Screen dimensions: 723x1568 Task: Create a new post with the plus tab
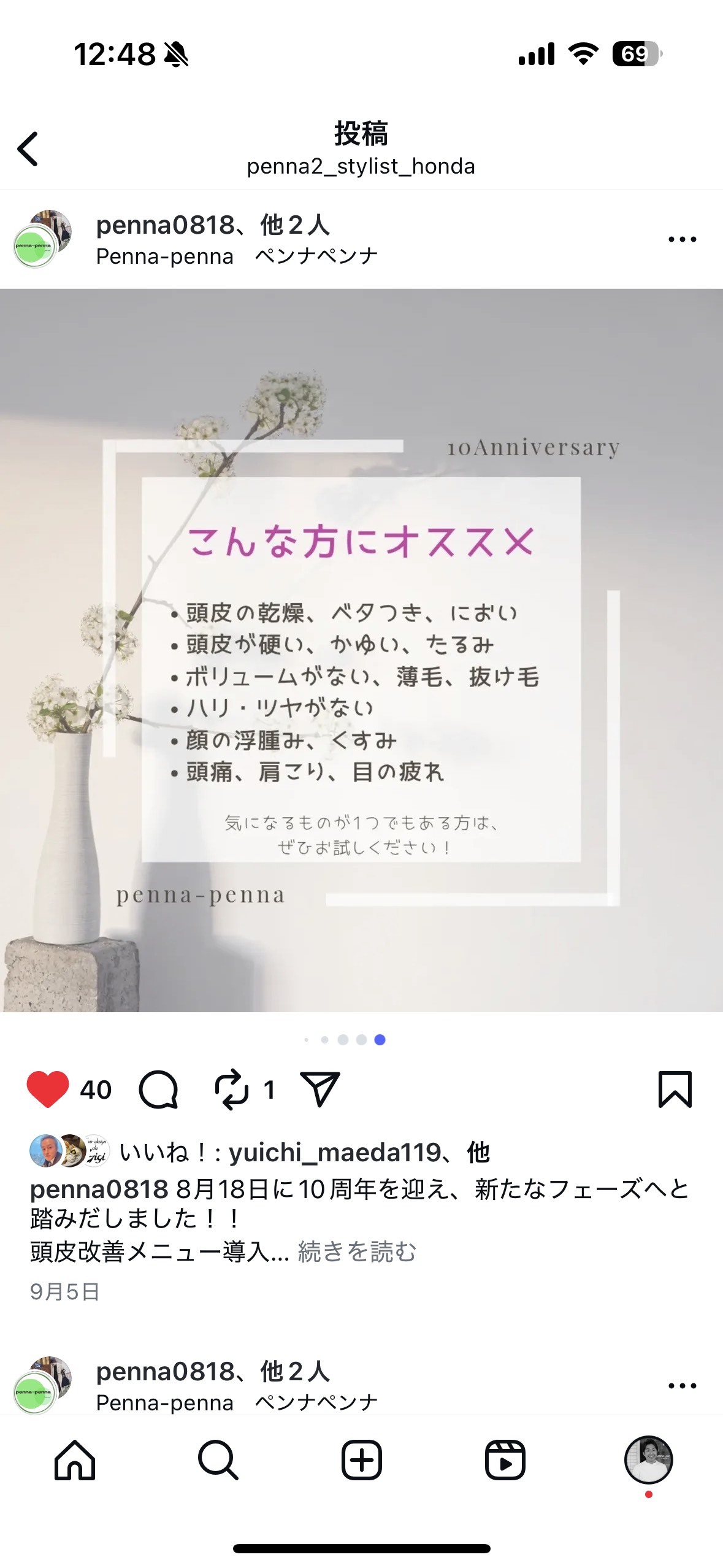click(x=361, y=1460)
